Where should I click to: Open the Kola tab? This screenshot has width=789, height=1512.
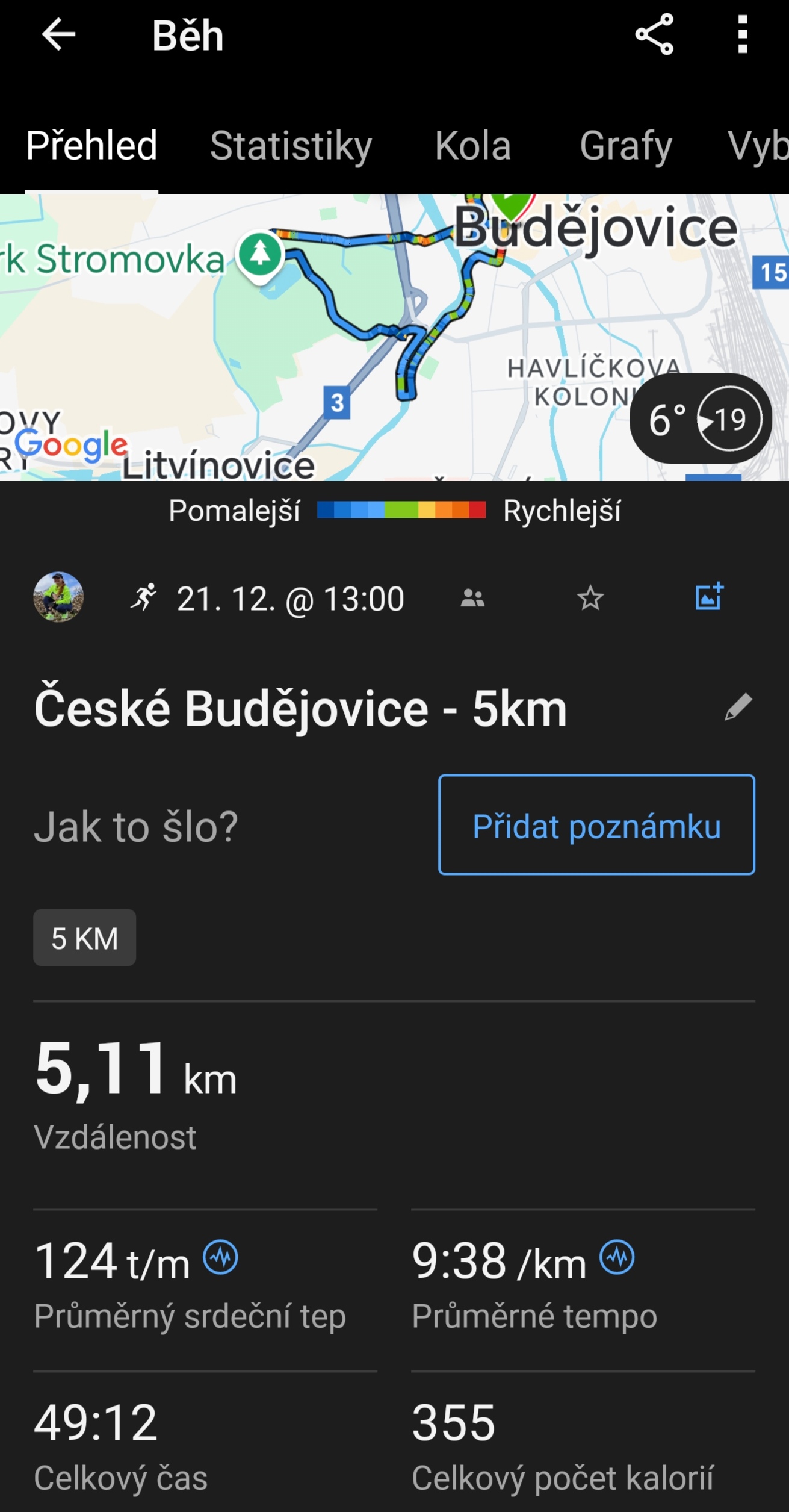pos(473,146)
